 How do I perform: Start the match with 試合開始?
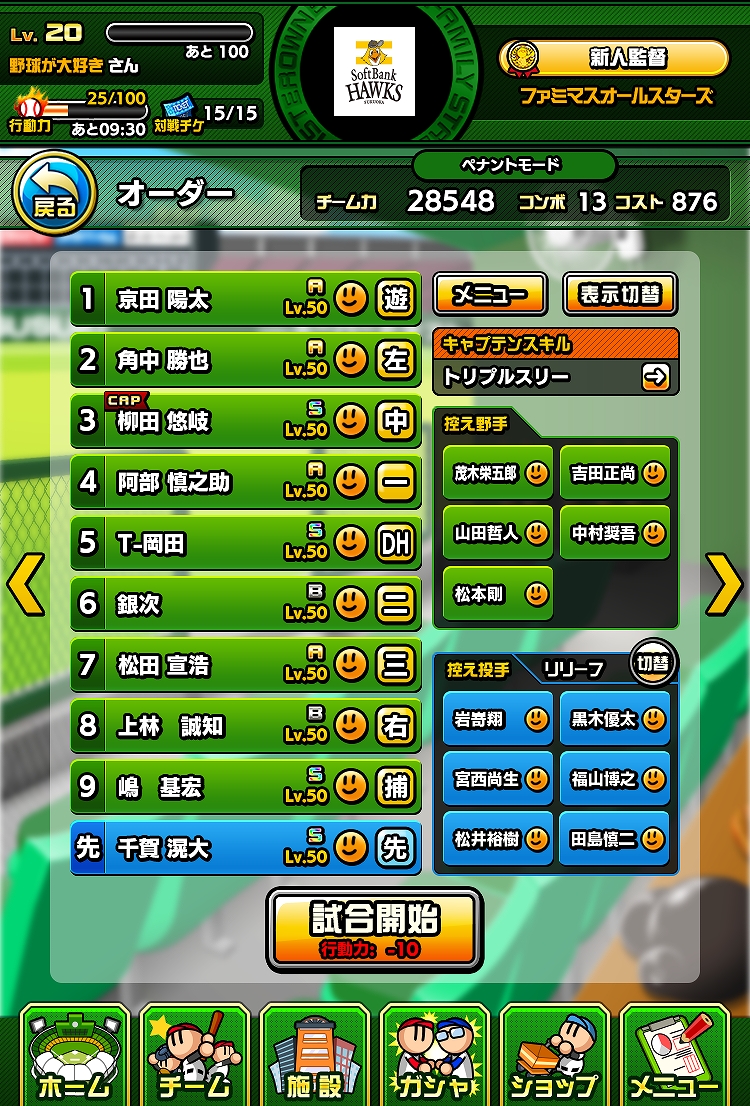(374, 929)
